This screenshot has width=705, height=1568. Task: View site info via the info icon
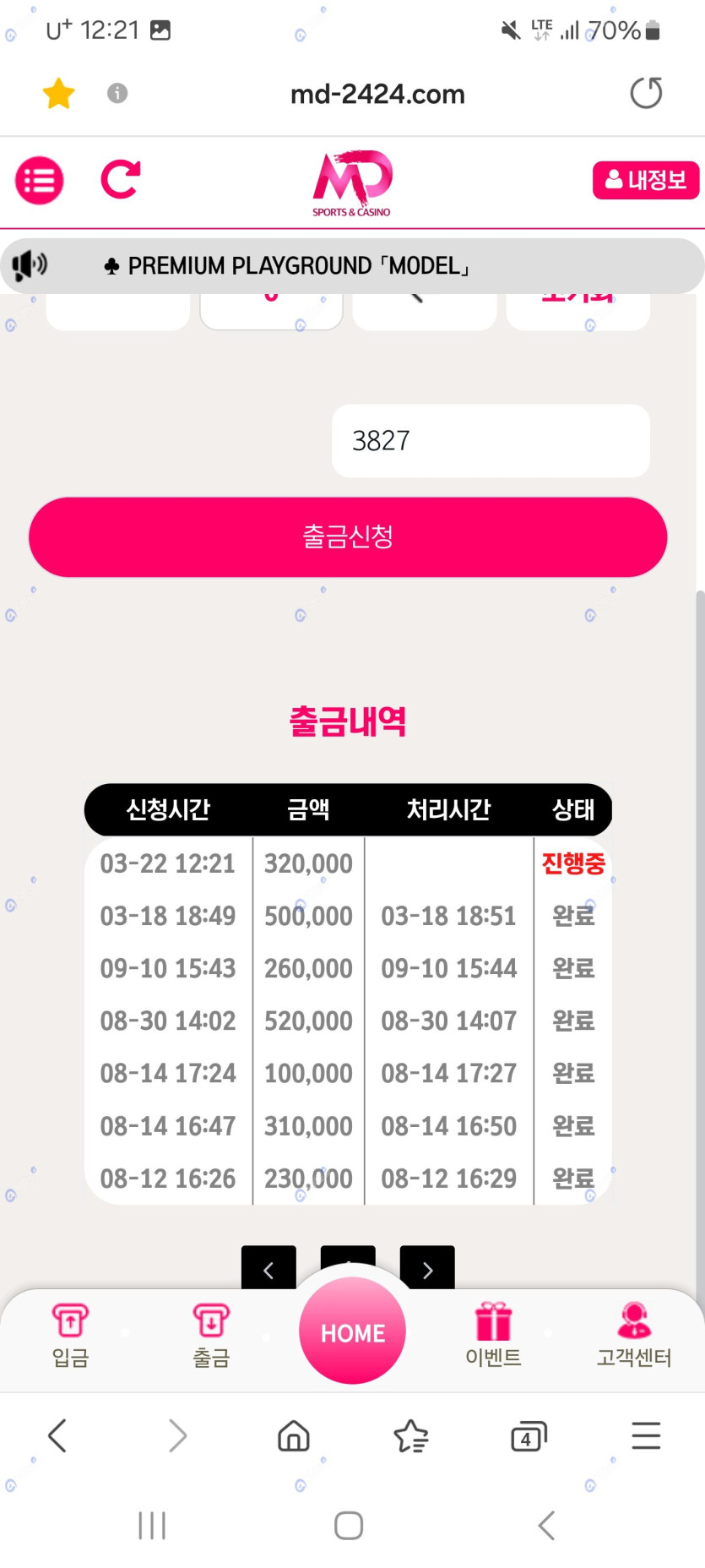click(117, 93)
